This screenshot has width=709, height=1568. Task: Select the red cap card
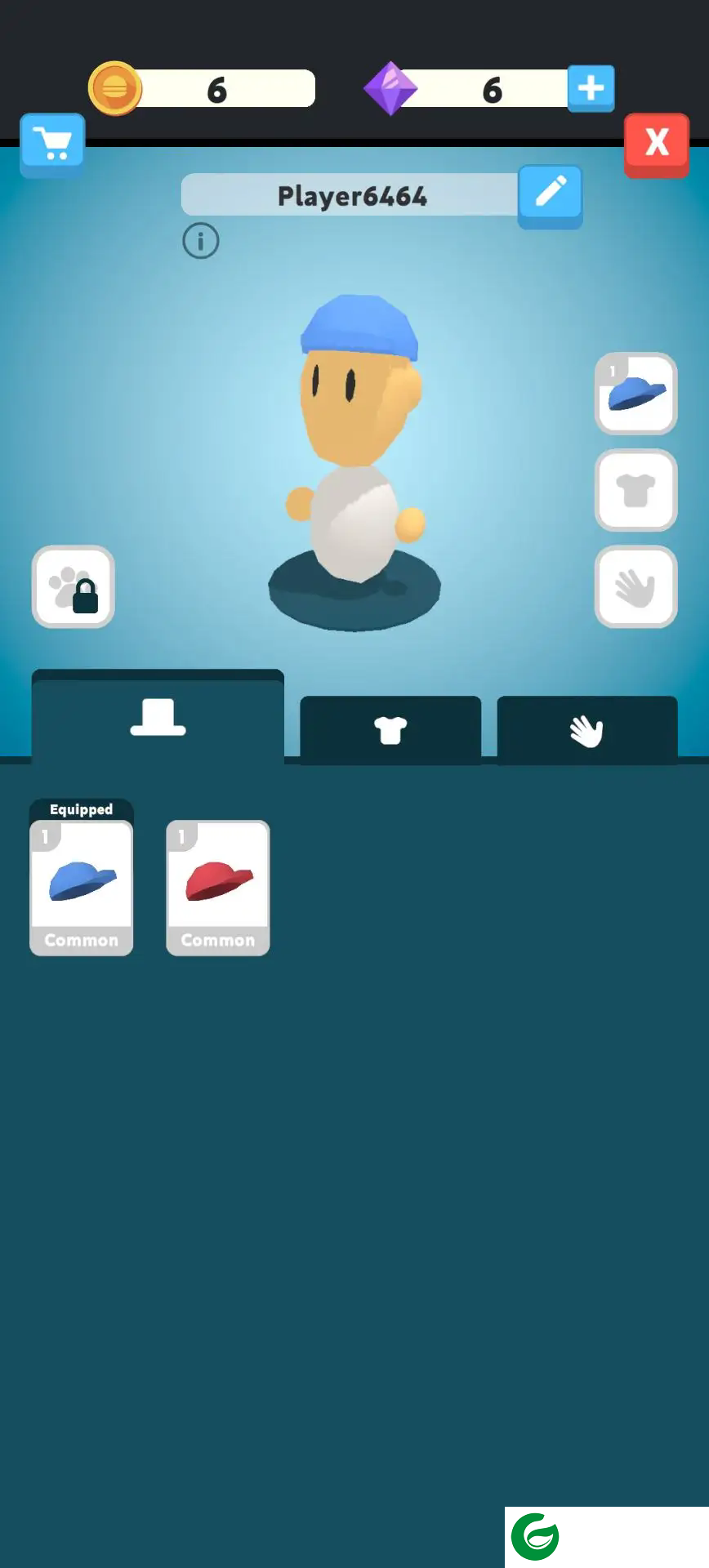tap(218, 887)
